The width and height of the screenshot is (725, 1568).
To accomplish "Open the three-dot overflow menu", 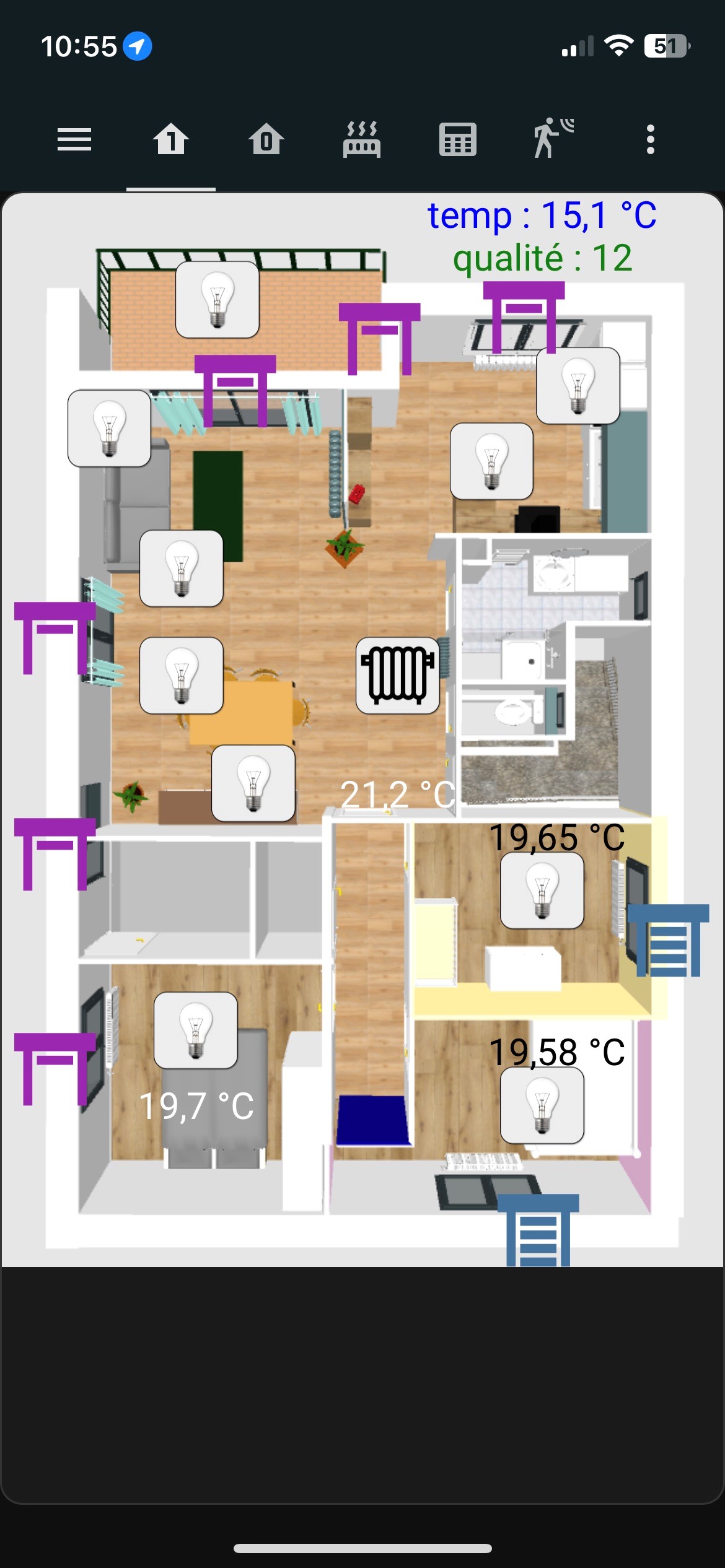I will tap(651, 139).
